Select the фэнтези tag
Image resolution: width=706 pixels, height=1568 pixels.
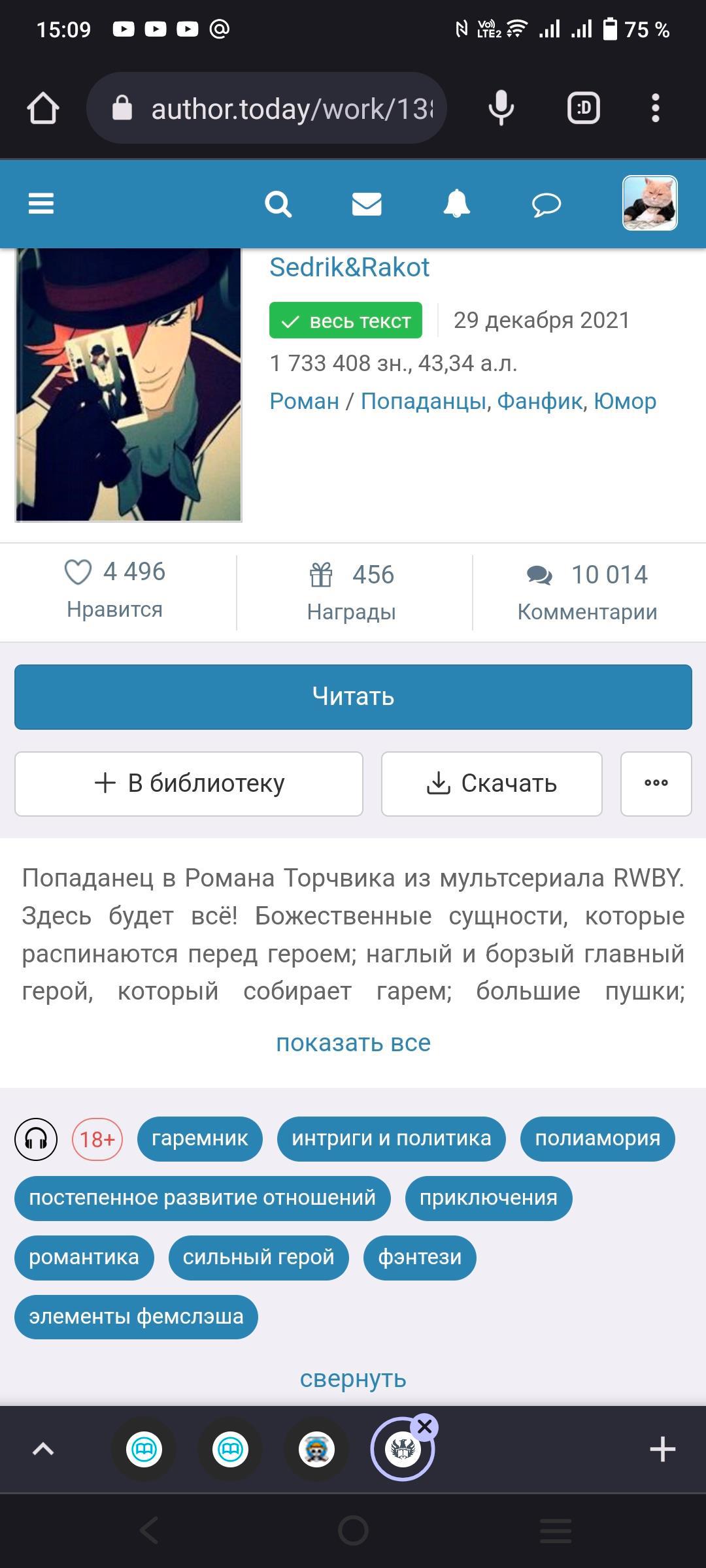(x=420, y=1258)
